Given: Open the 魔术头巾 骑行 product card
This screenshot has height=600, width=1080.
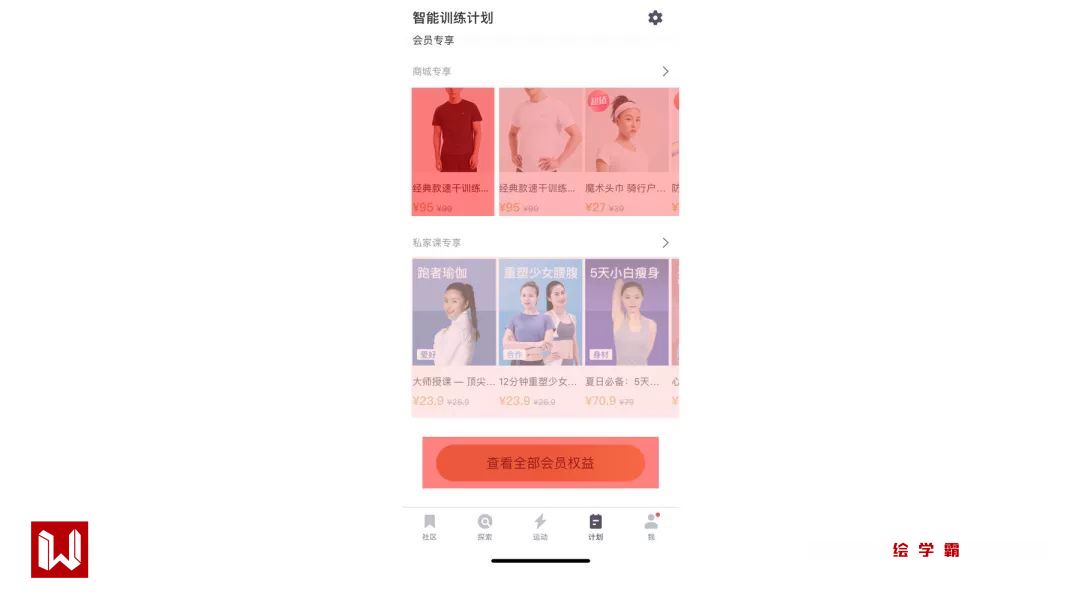Looking at the screenshot, I should point(626,150).
